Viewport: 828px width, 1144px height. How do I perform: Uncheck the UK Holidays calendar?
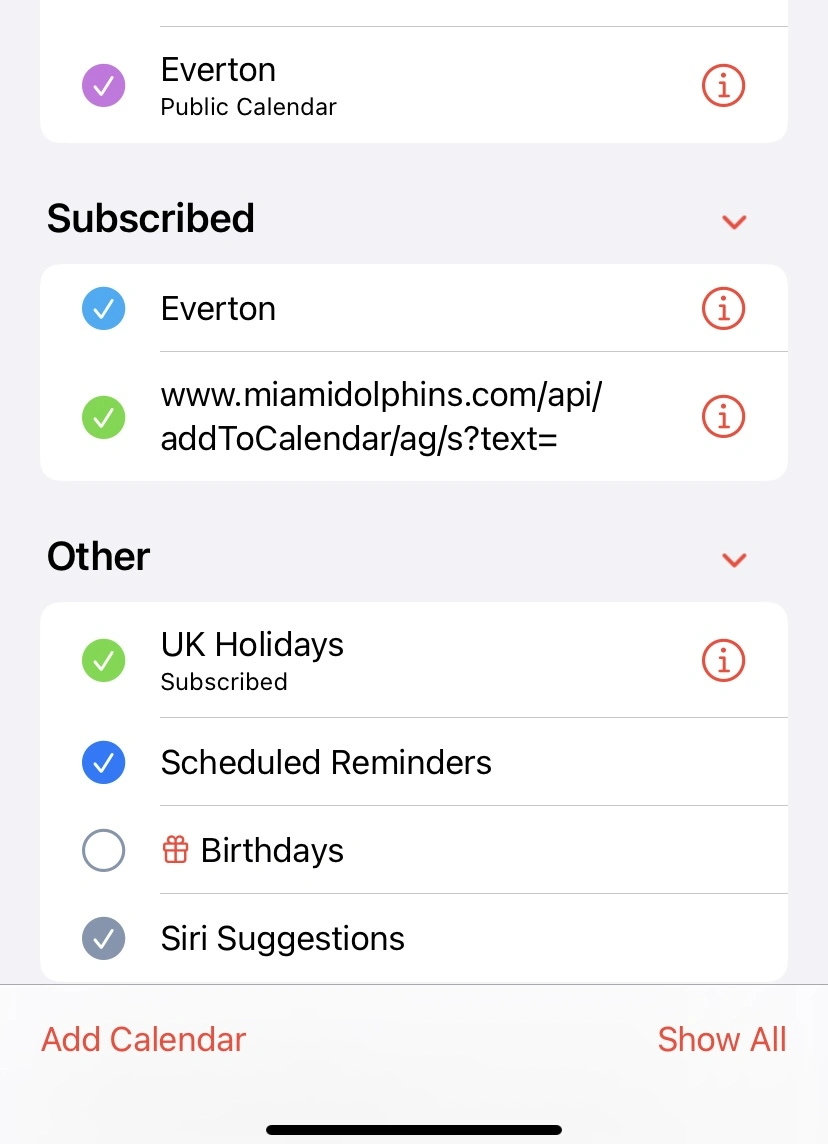103,660
